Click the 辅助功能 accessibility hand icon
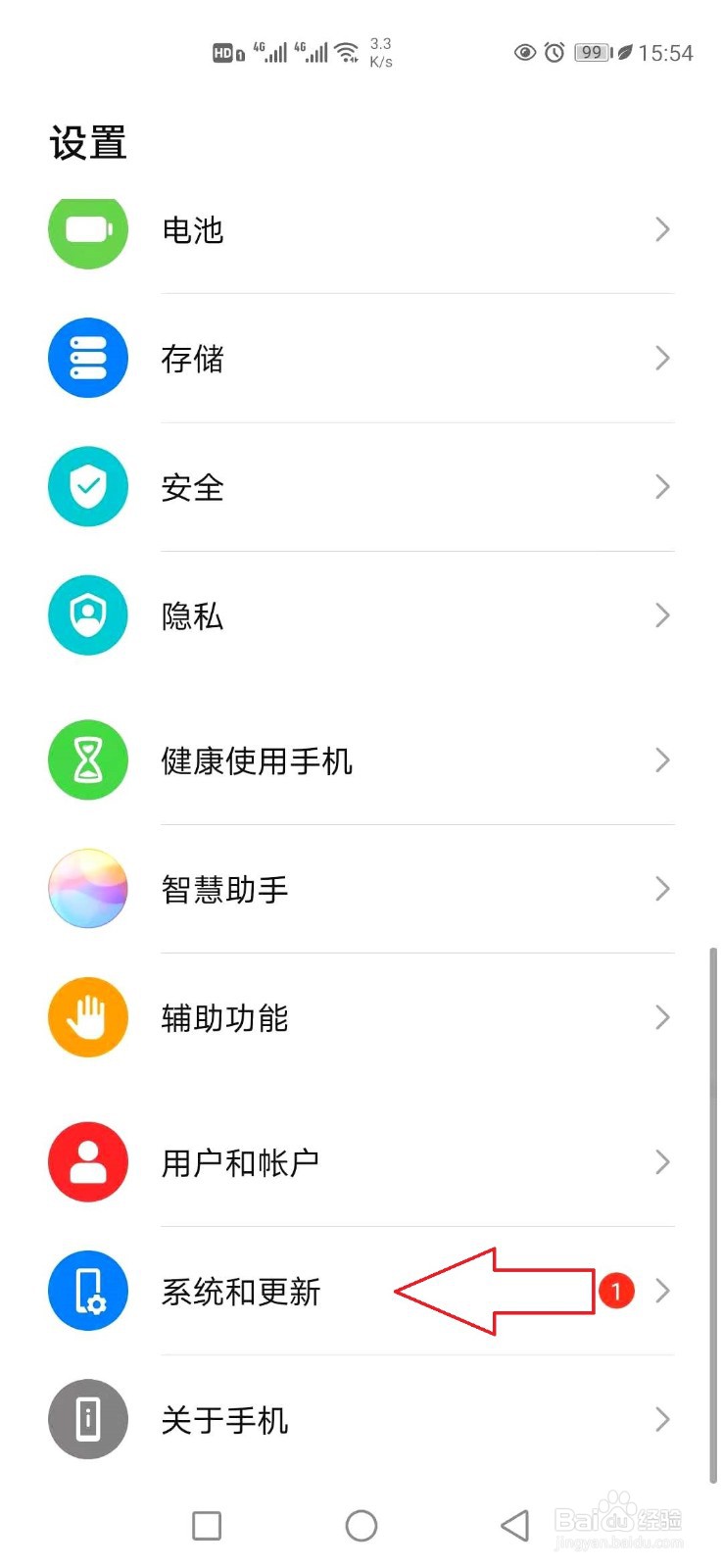The image size is (723, 1568). [x=87, y=1017]
